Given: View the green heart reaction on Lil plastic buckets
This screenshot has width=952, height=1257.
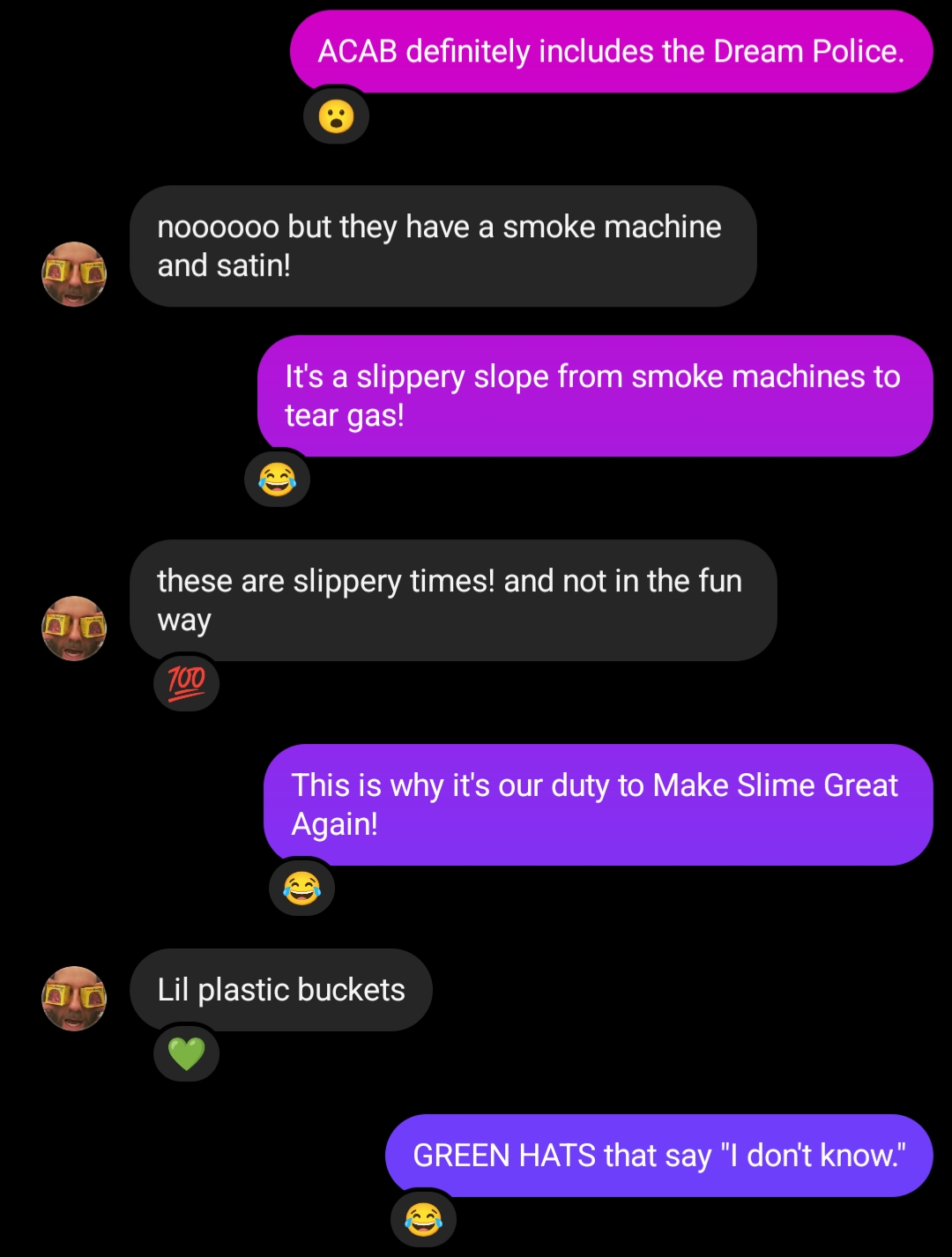Looking at the screenshot, I should (x=186, y=1053).
